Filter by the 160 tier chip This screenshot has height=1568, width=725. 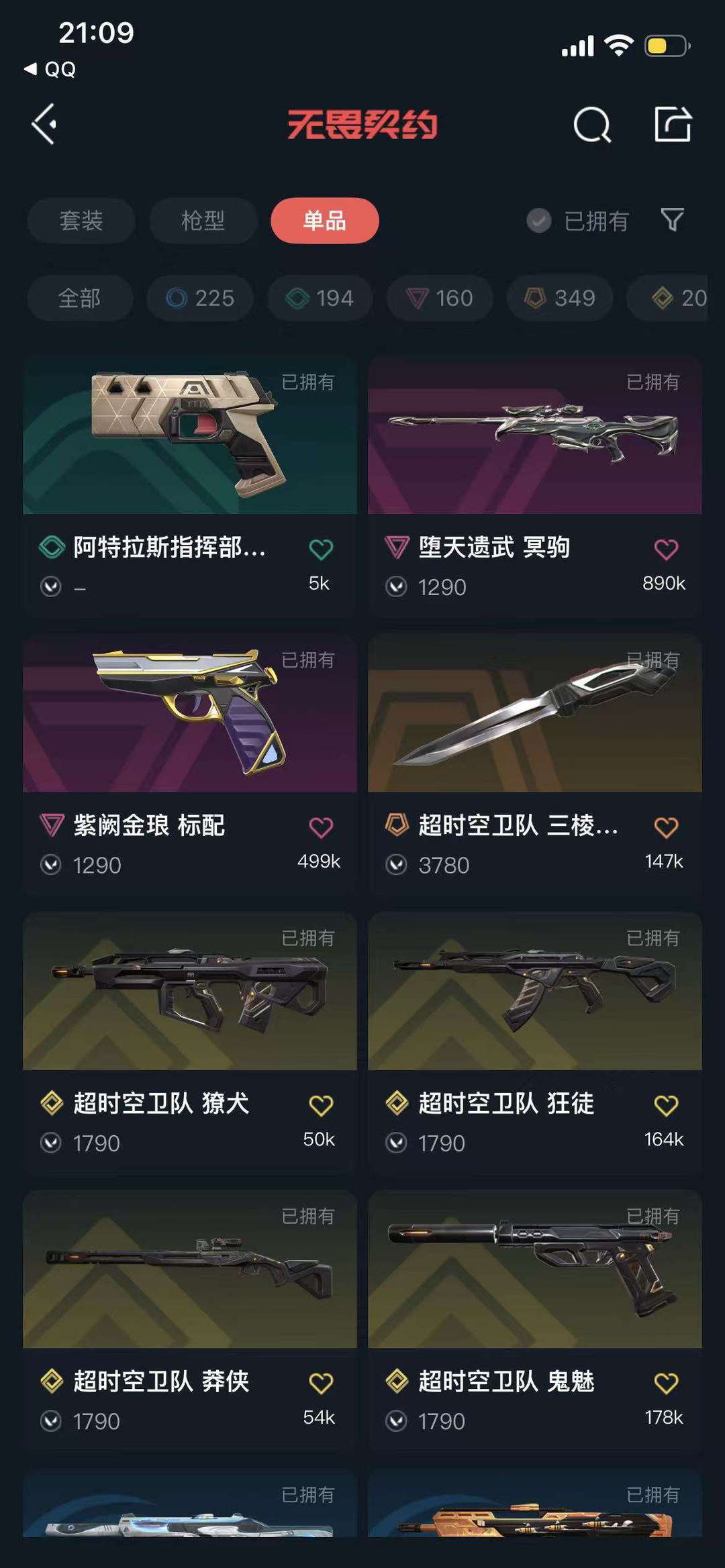click(x=440, y=298)
